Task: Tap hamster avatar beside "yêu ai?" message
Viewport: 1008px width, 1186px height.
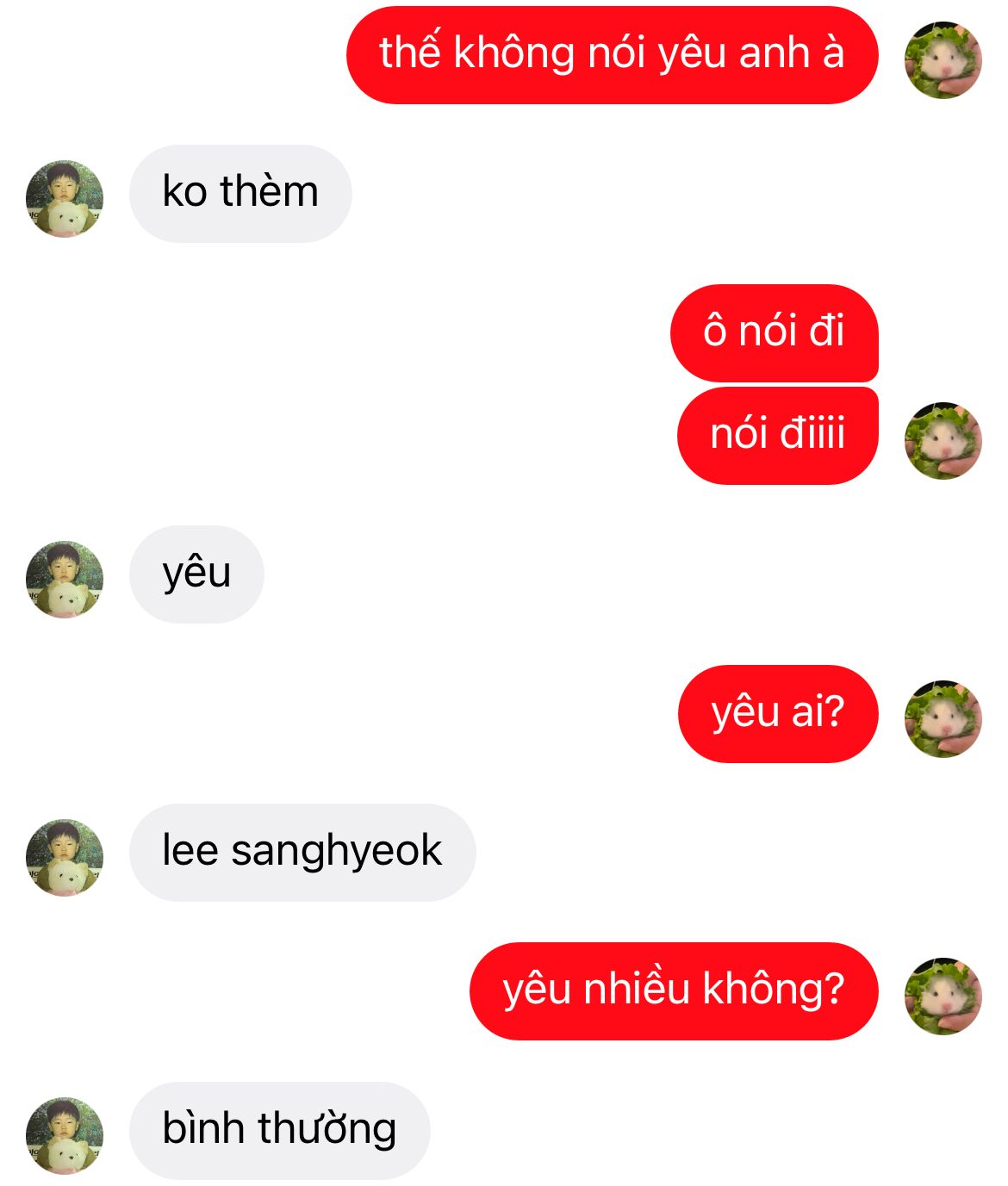Action: pyautogui.click(x=943, y=719)
